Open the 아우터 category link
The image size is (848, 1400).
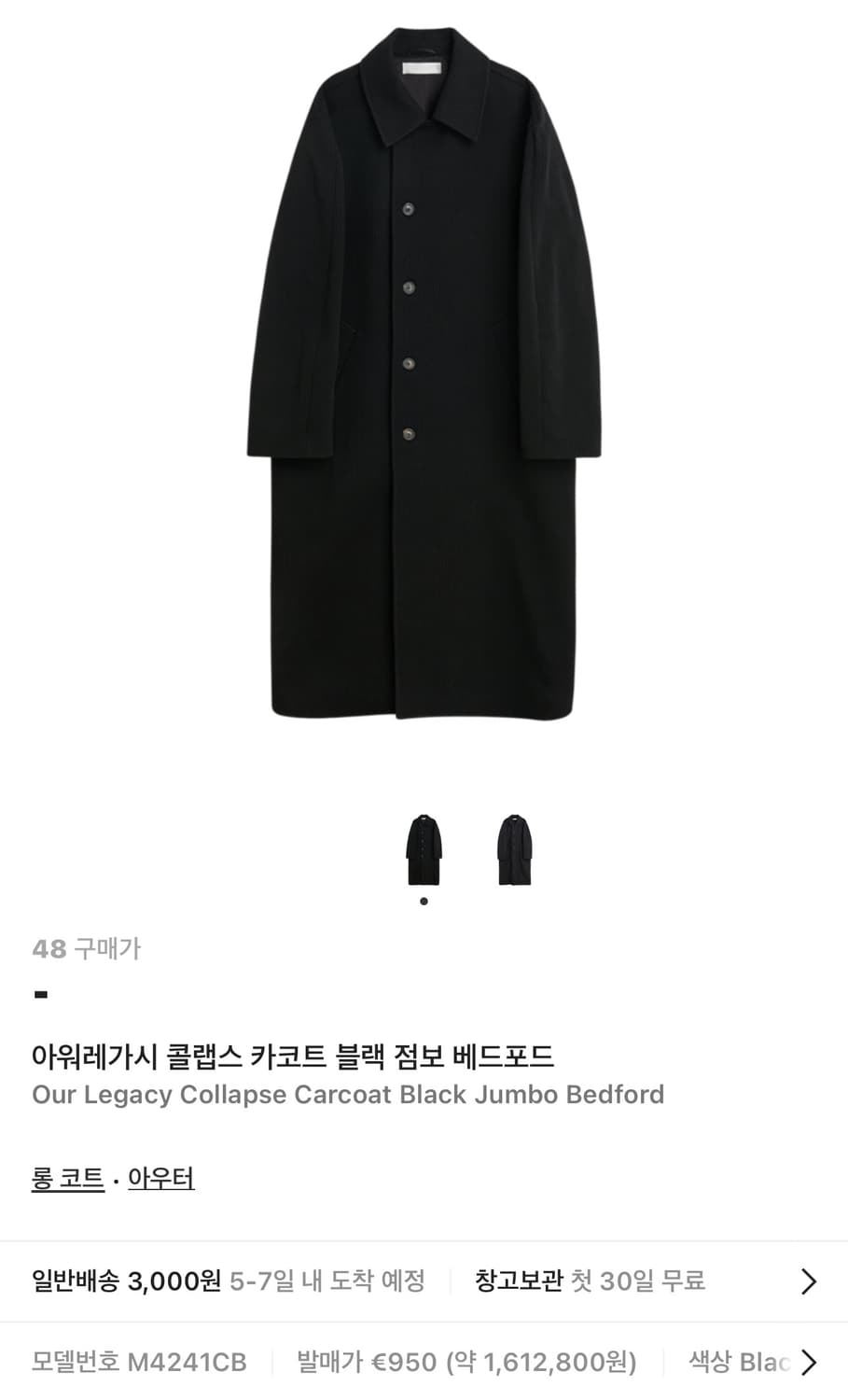click(x=160, y=1178)
